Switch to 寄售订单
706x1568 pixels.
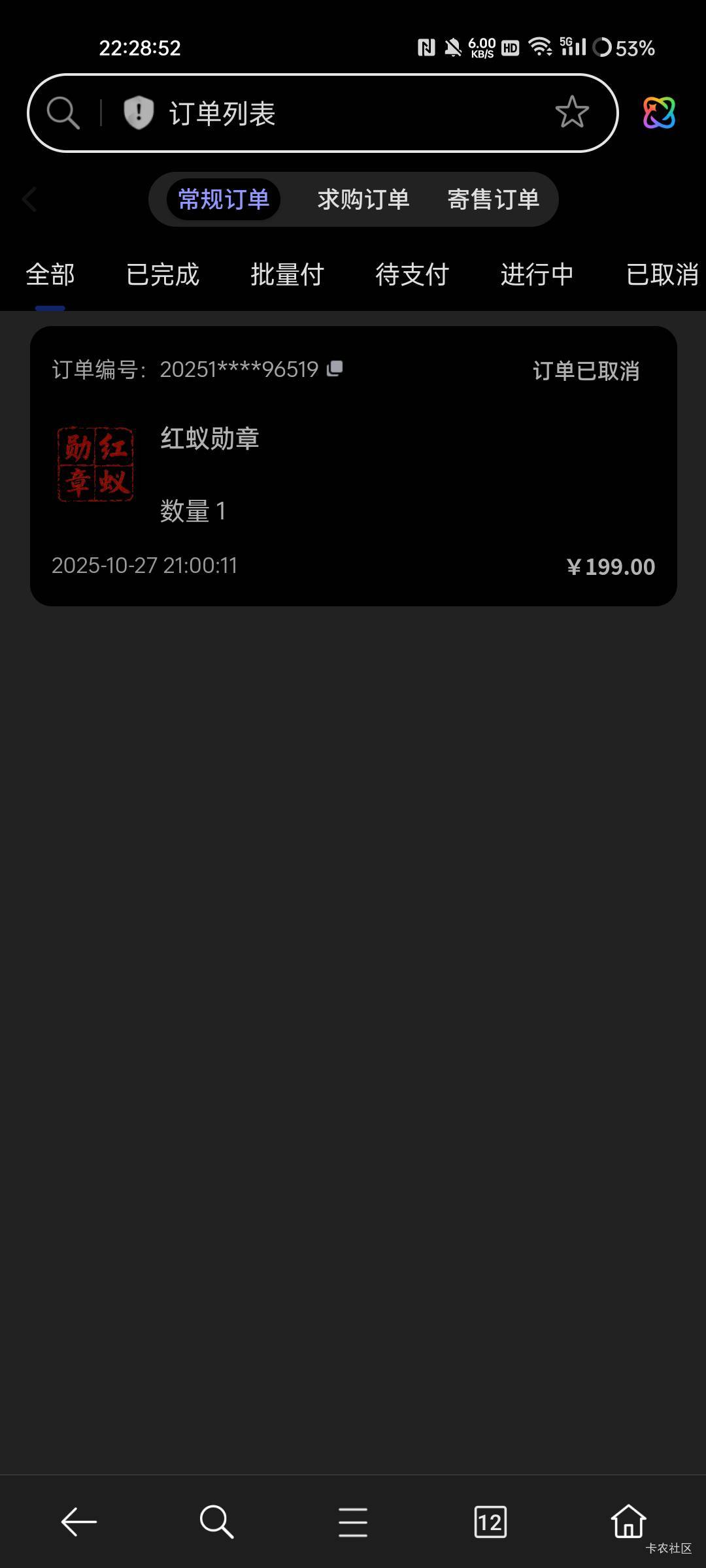point(494,199)
